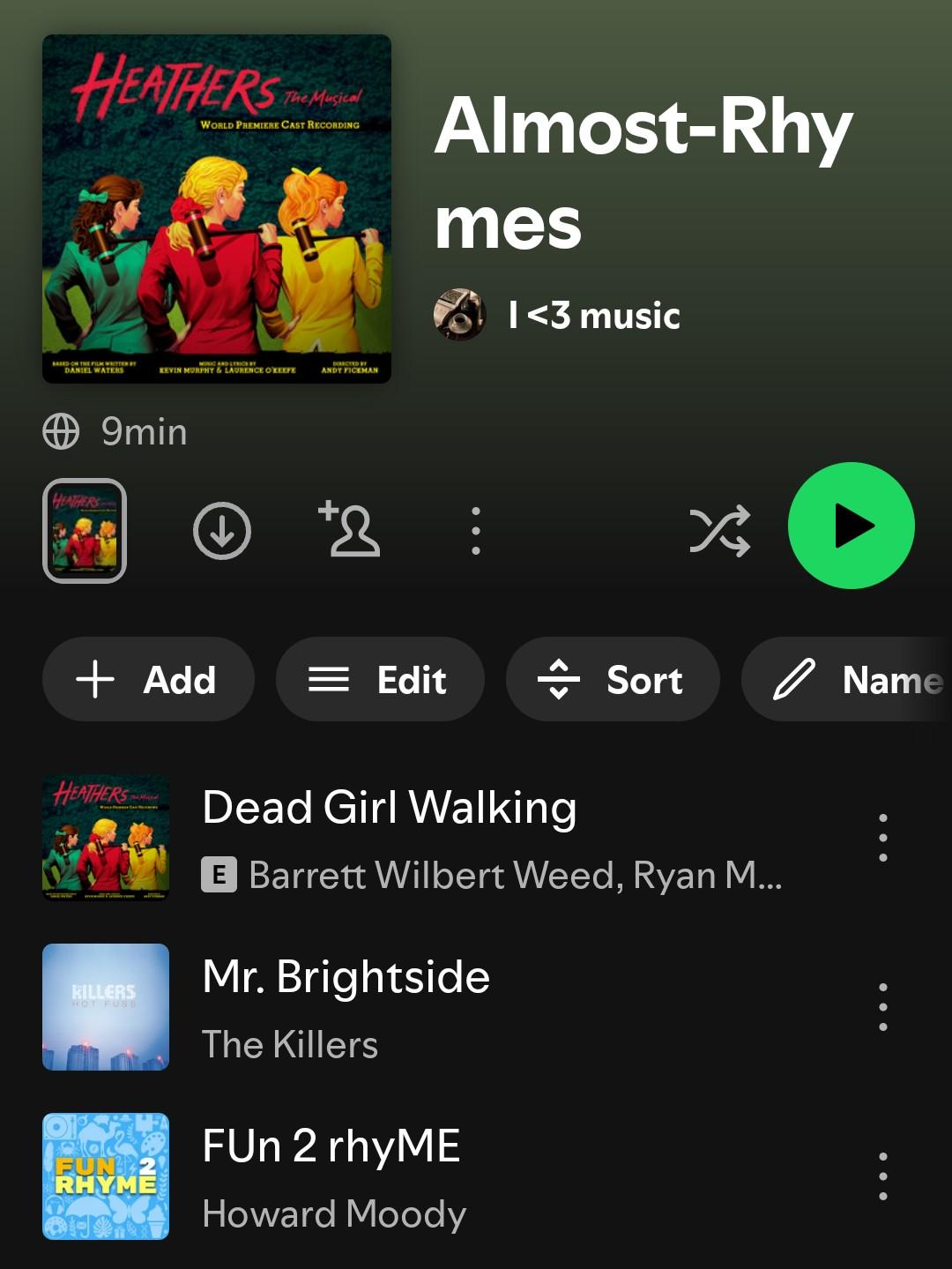Tap the small Heathers preview thumbnail
Image resolution: width=952 pixels, height=1269 pixels.
coord(85,531)
